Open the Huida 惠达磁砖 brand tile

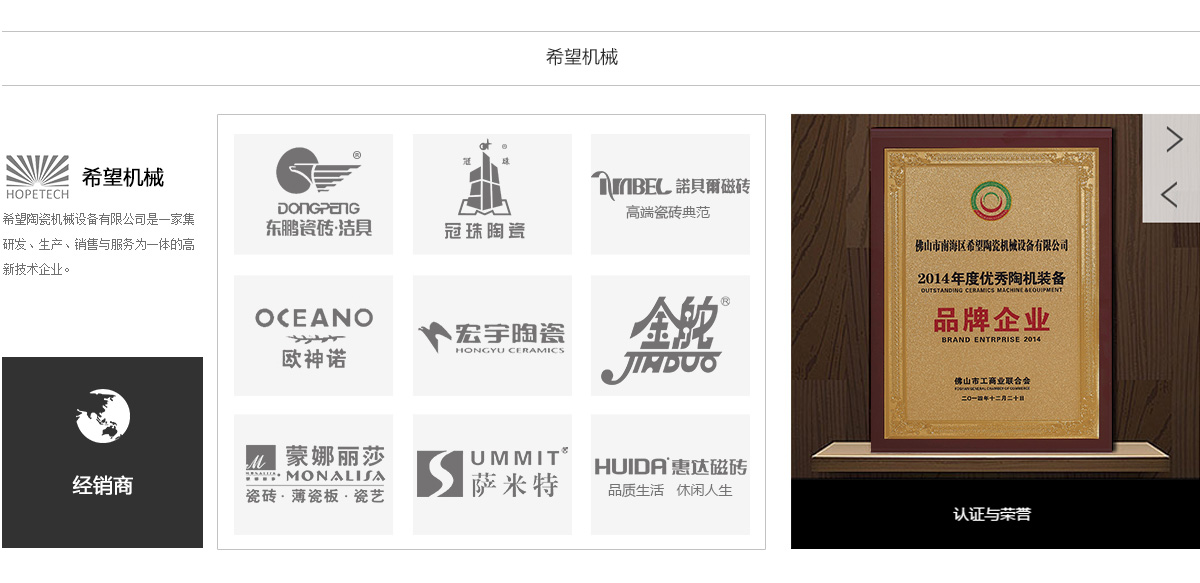click(x=670, y=474)
